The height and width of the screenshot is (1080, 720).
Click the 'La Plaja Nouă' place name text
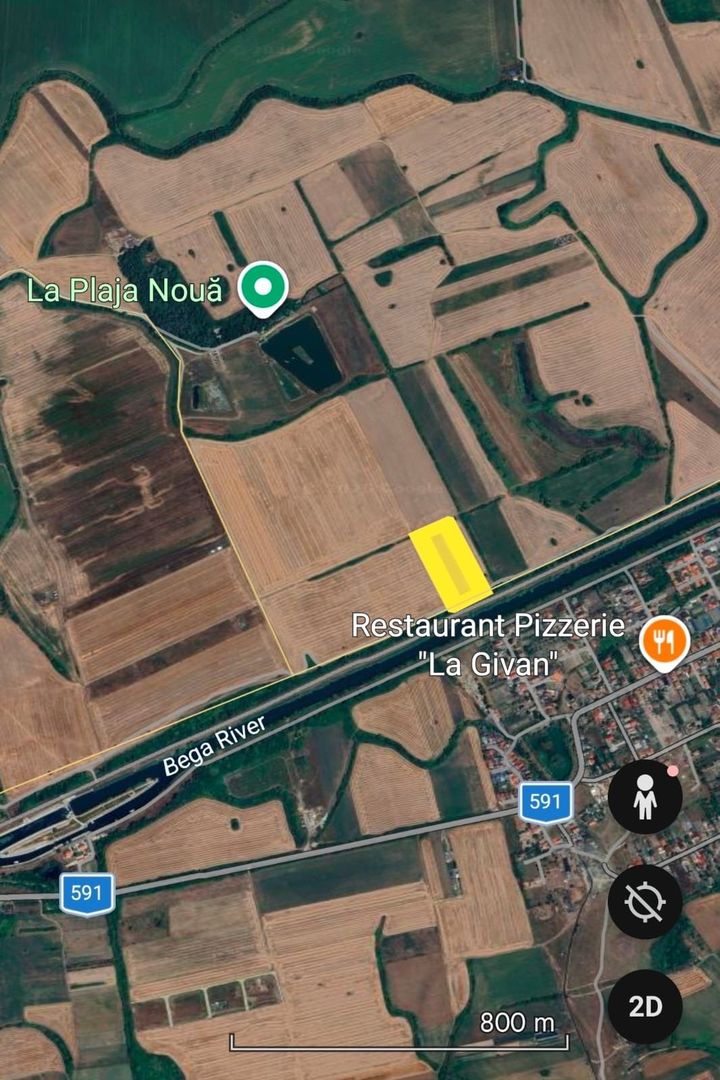(x=123, y=289)
